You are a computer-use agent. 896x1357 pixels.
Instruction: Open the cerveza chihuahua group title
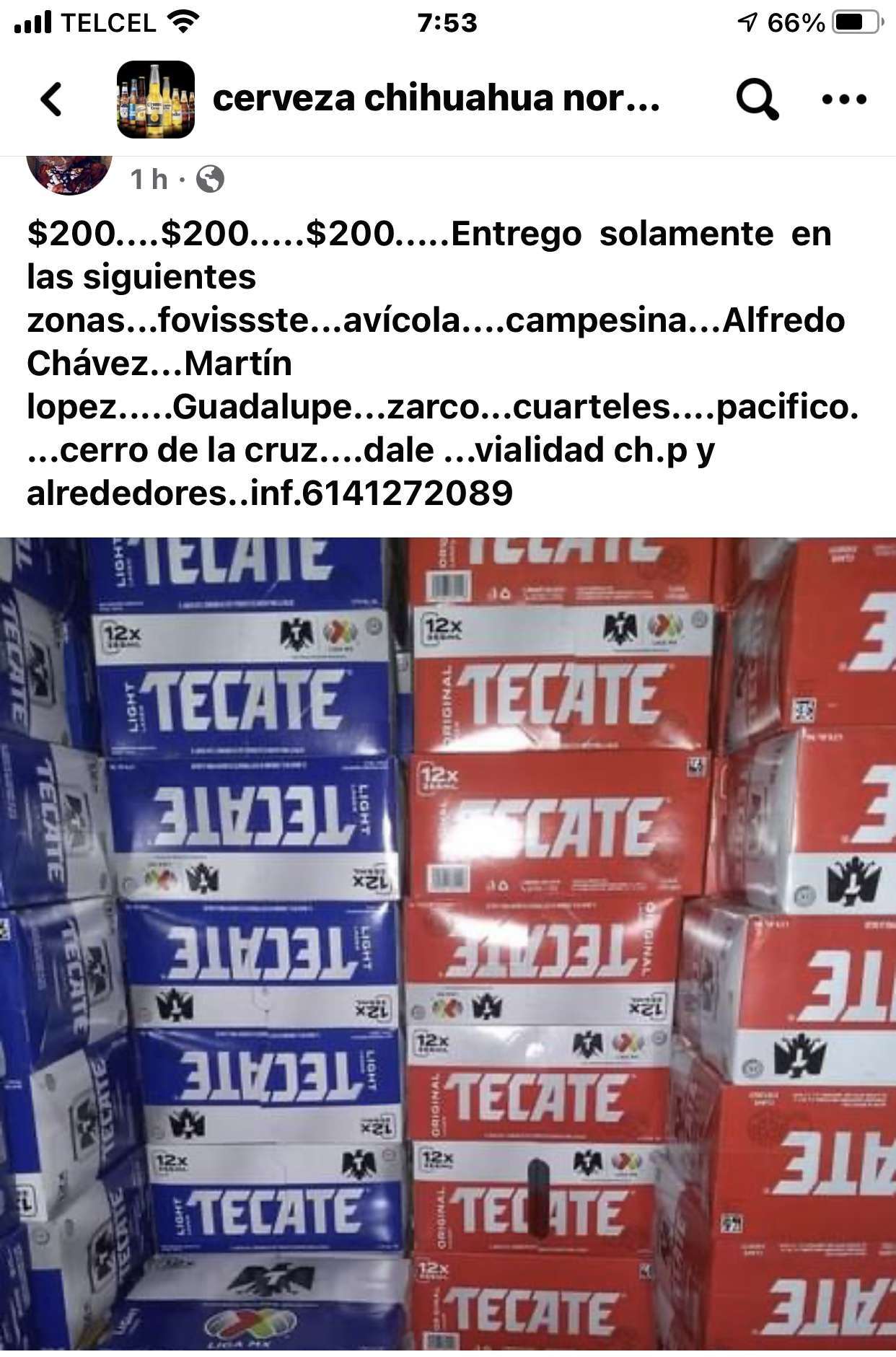pyautogui.click(x=436, y=99)
